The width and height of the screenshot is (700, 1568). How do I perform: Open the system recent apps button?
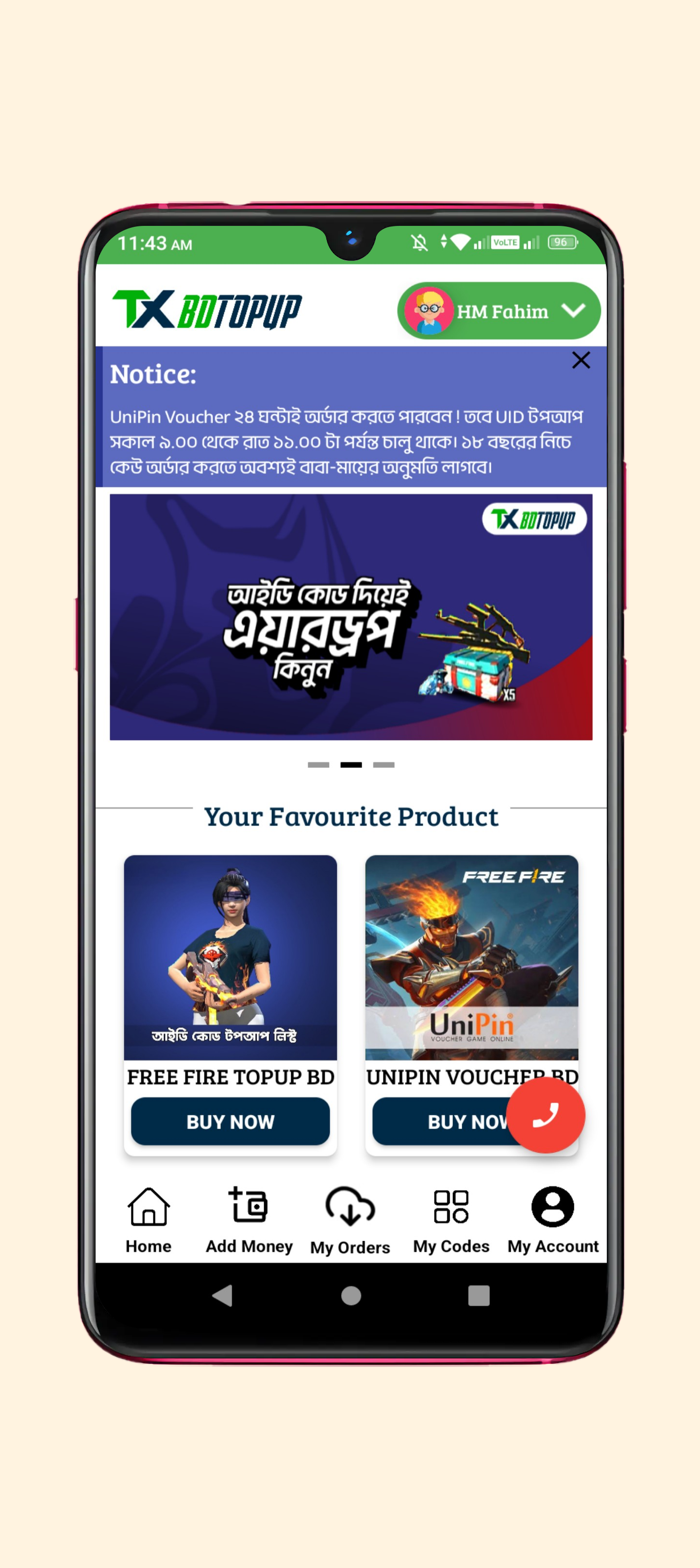coord(479,1295)
